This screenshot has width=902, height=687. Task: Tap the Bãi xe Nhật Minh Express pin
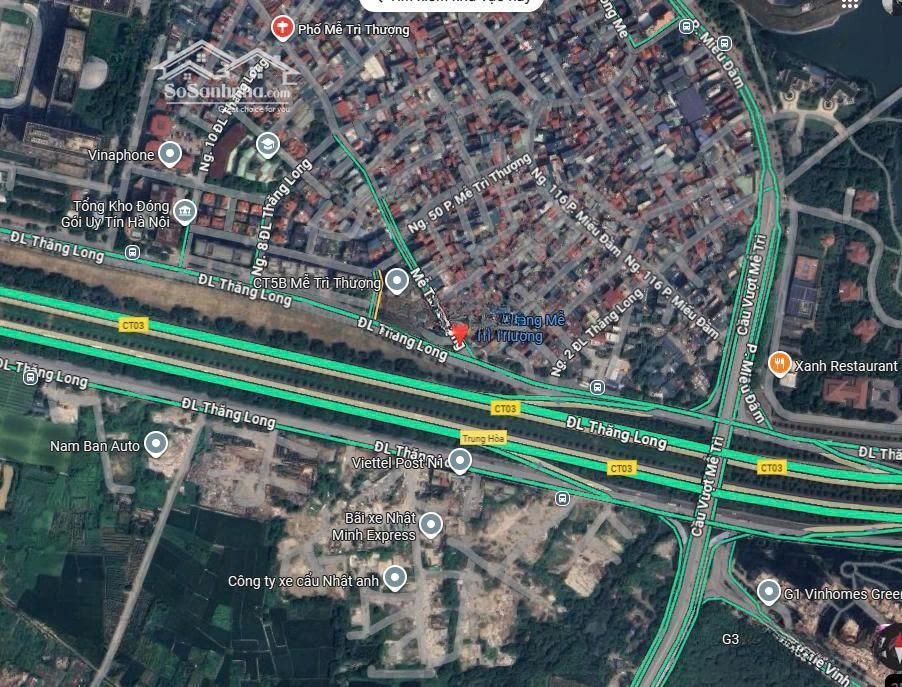pos(431,524)
